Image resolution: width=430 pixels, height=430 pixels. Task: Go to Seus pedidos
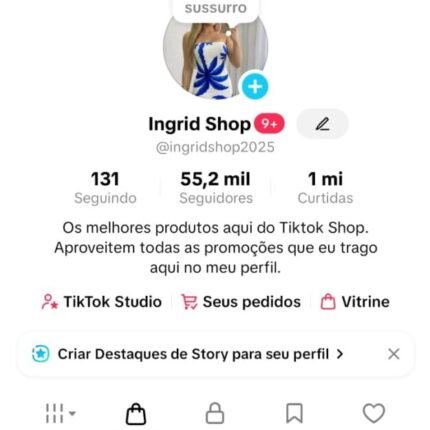pos(241,302)
